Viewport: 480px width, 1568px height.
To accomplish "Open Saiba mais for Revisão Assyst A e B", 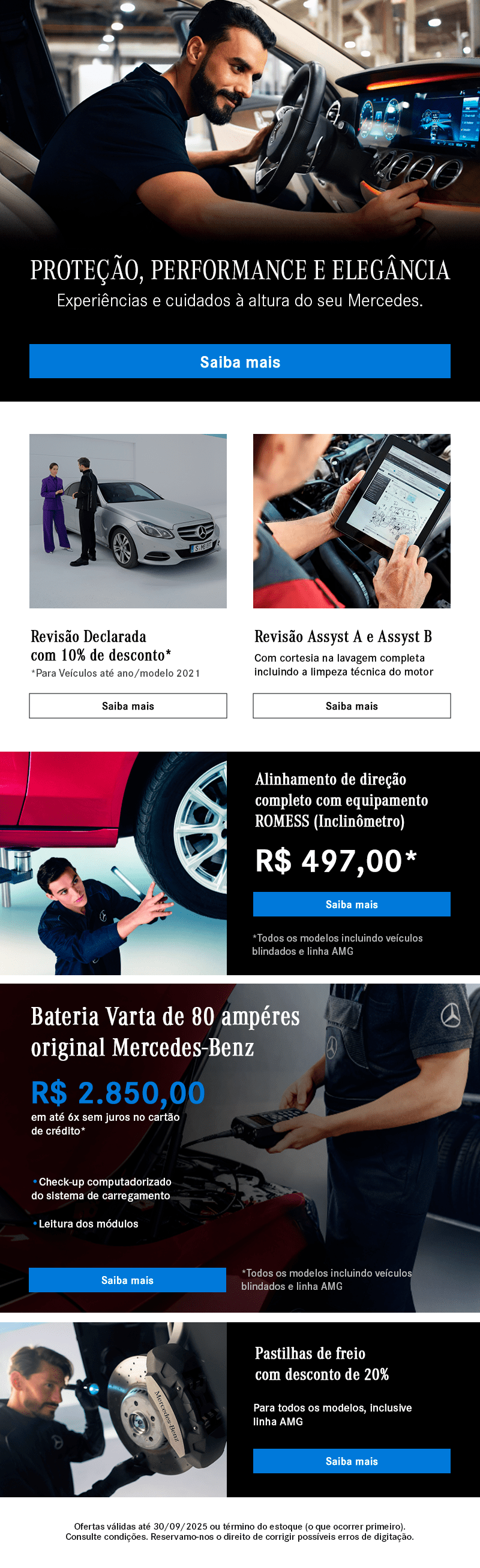I will pos(352,706).
